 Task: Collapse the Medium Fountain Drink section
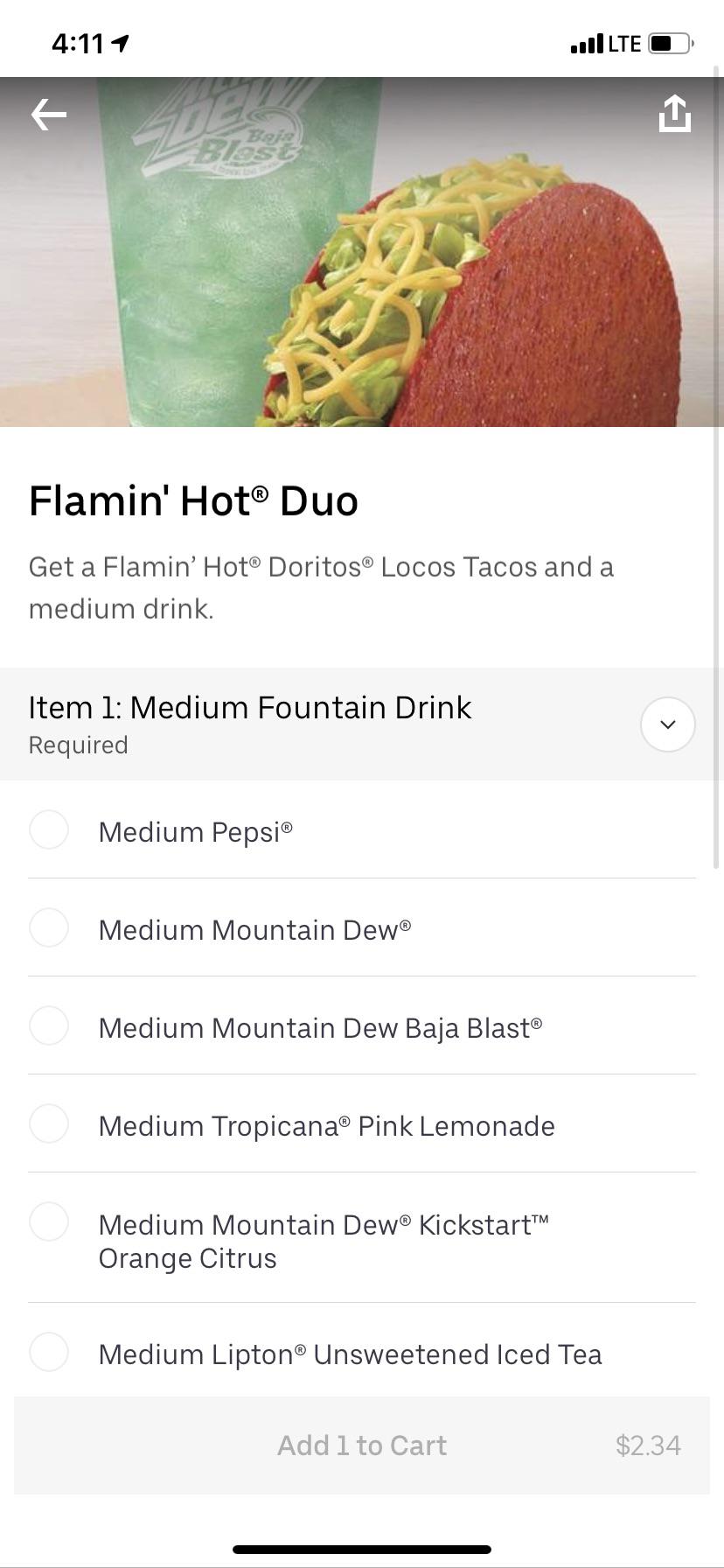click(x=667, y=724)
